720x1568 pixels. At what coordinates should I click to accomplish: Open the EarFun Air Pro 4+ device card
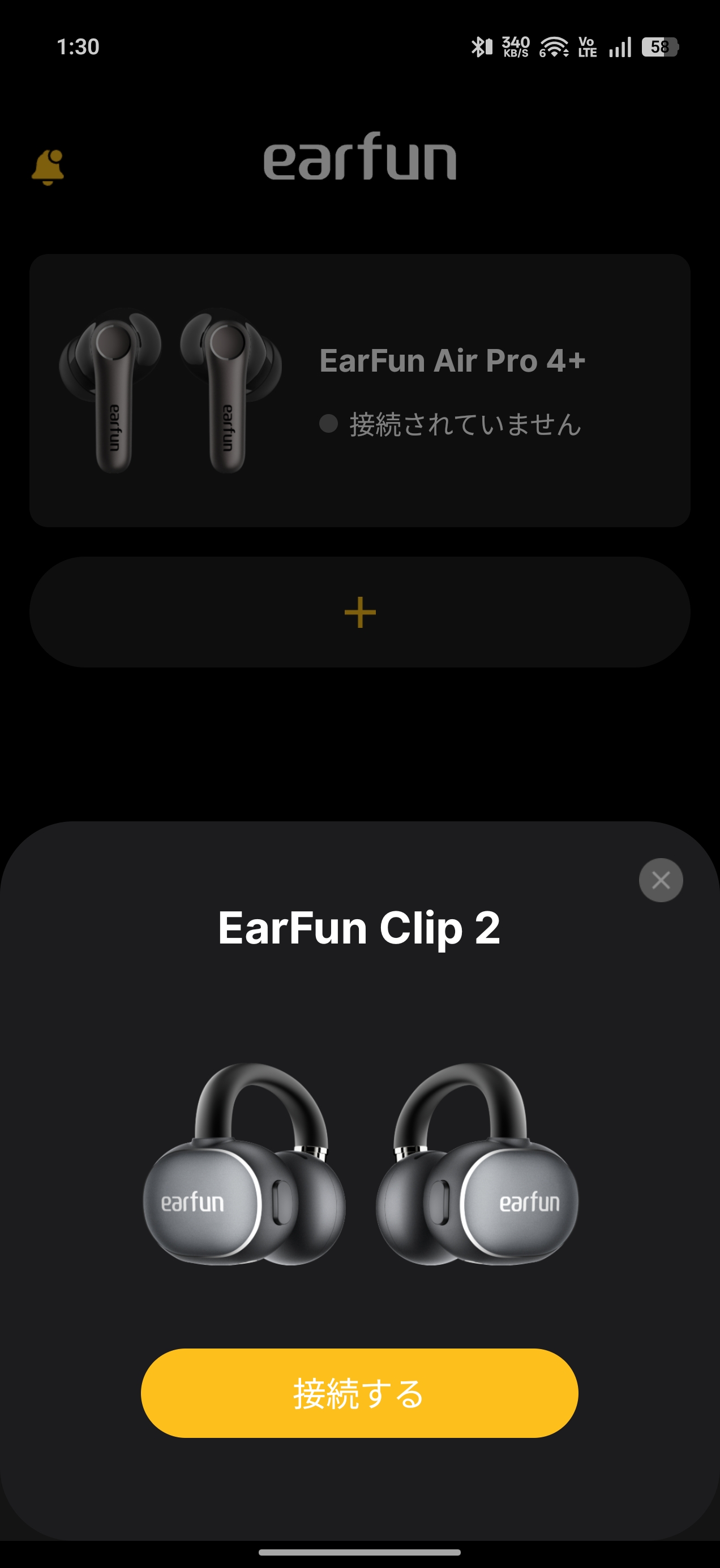[359, 390]
